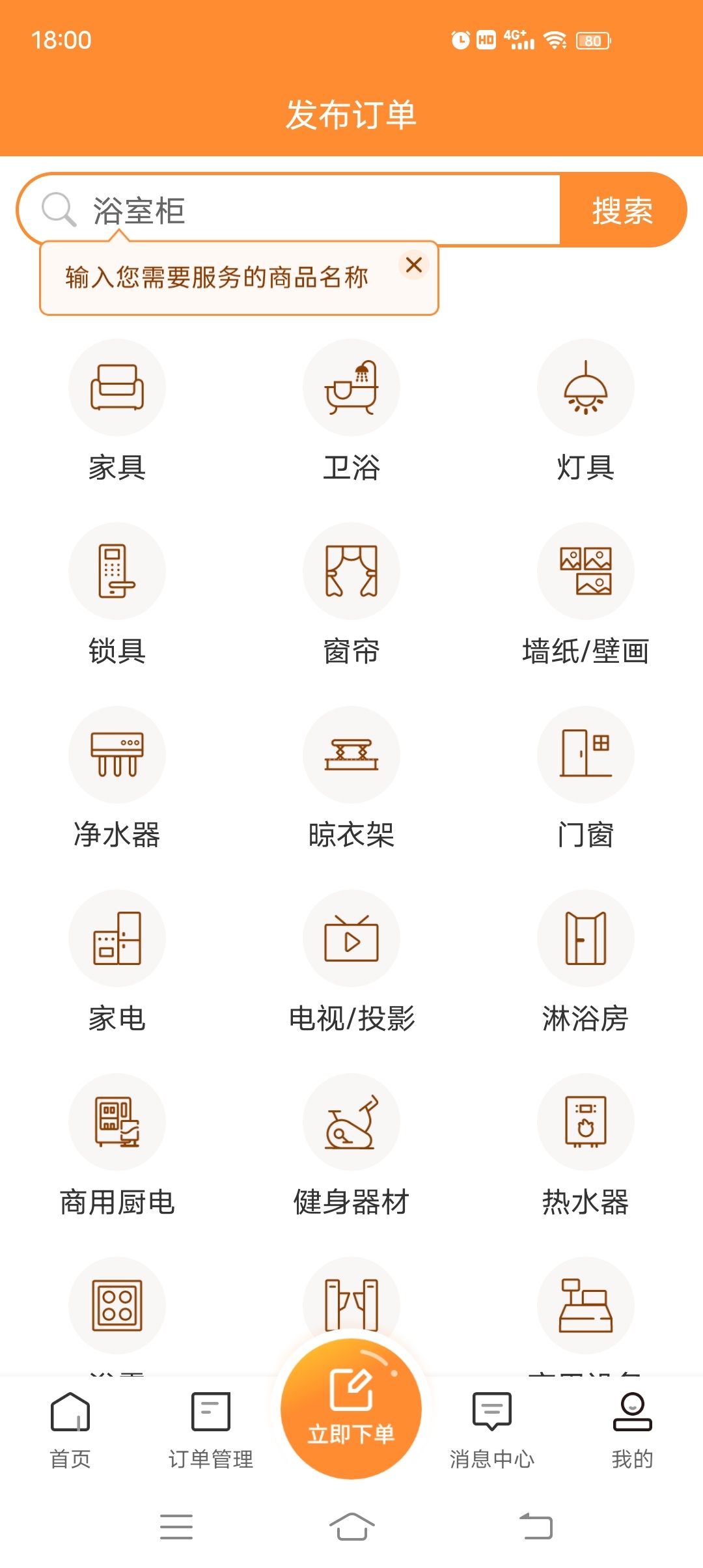Open the 卫浴 category
The image size is (703, 1568).
coord(351,410)
